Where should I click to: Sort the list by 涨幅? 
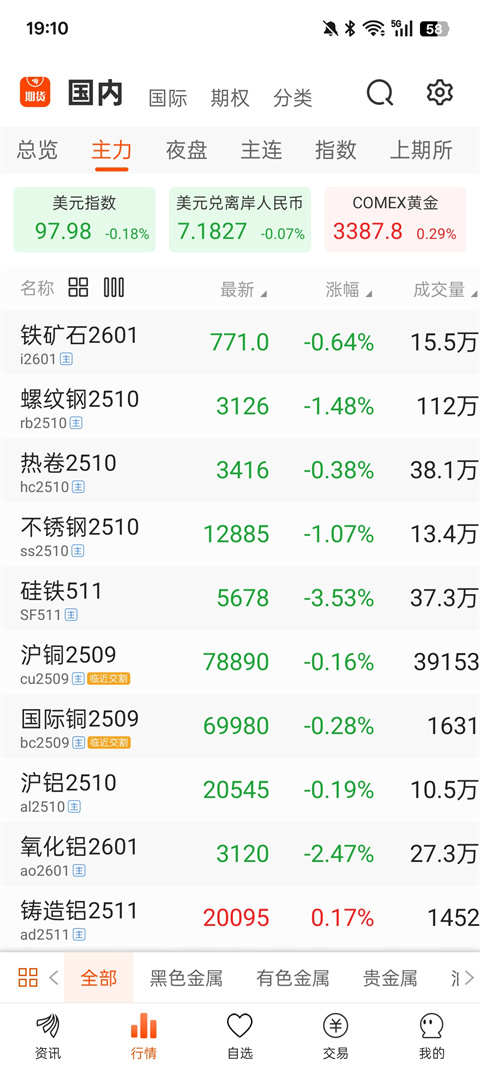[349, 290]
